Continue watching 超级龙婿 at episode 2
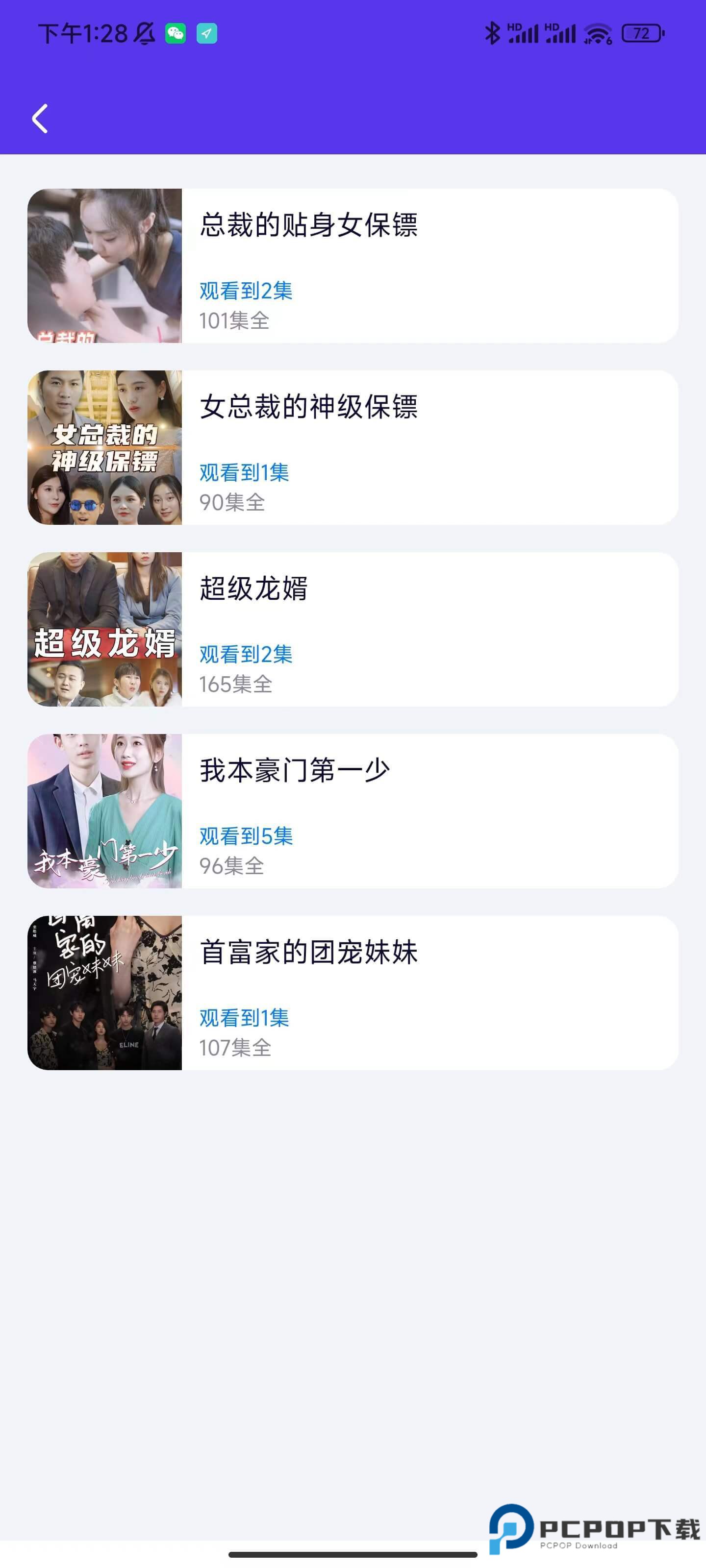706x1568 pixels. click(246, 654)
